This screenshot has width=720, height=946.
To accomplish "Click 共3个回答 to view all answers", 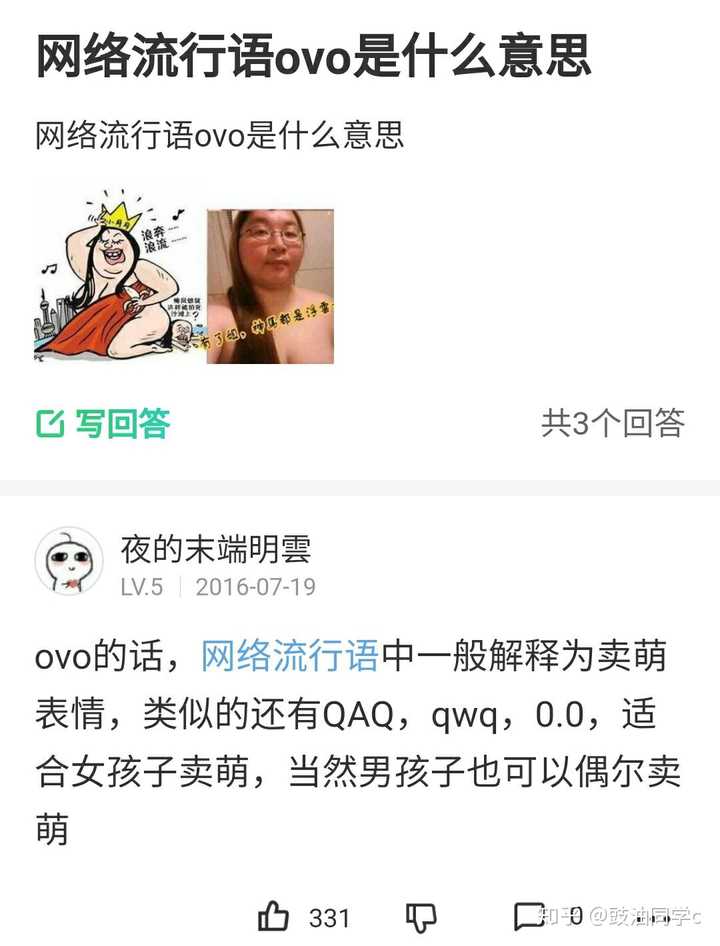I will (611, 423).
